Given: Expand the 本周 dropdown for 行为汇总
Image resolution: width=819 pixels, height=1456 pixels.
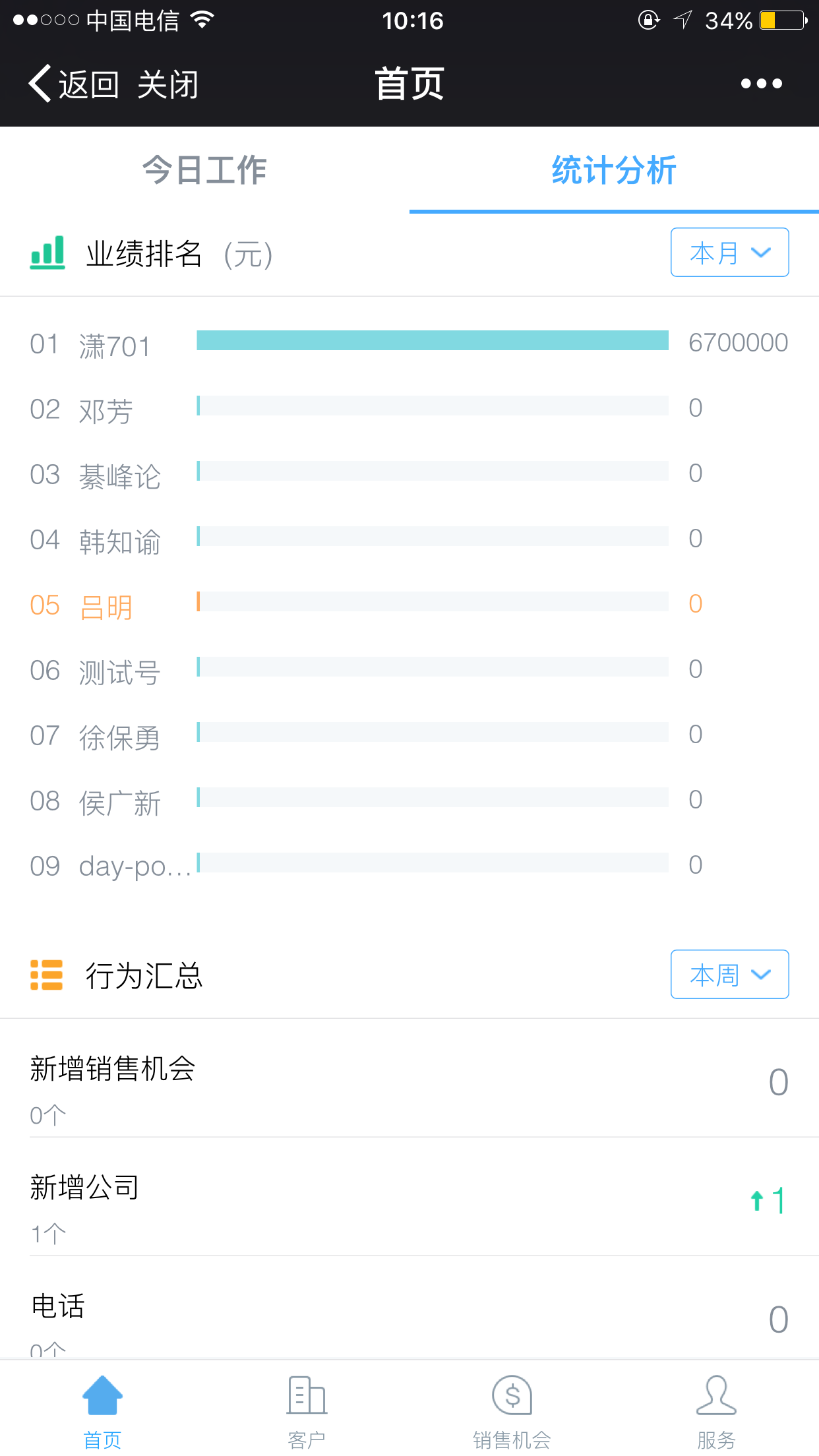Looking at the screenshot, I should click(x=730, y=975).
